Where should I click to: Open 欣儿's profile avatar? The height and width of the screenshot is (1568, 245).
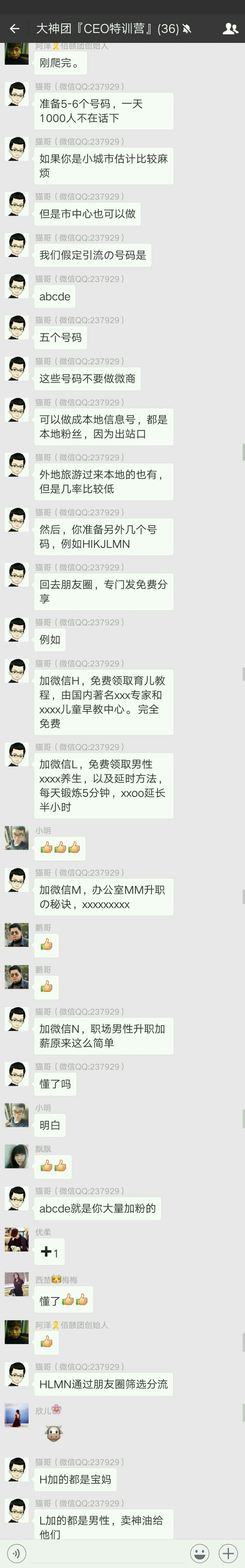[x=16, y=1415]
